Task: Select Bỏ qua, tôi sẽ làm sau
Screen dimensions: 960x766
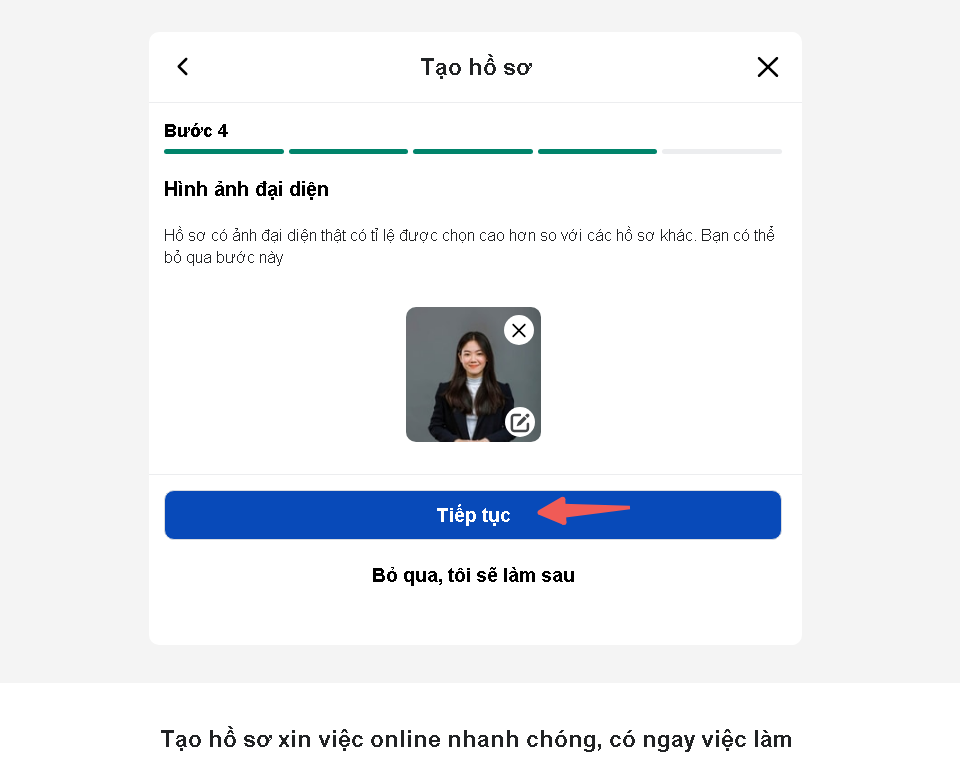Action: 473,575
